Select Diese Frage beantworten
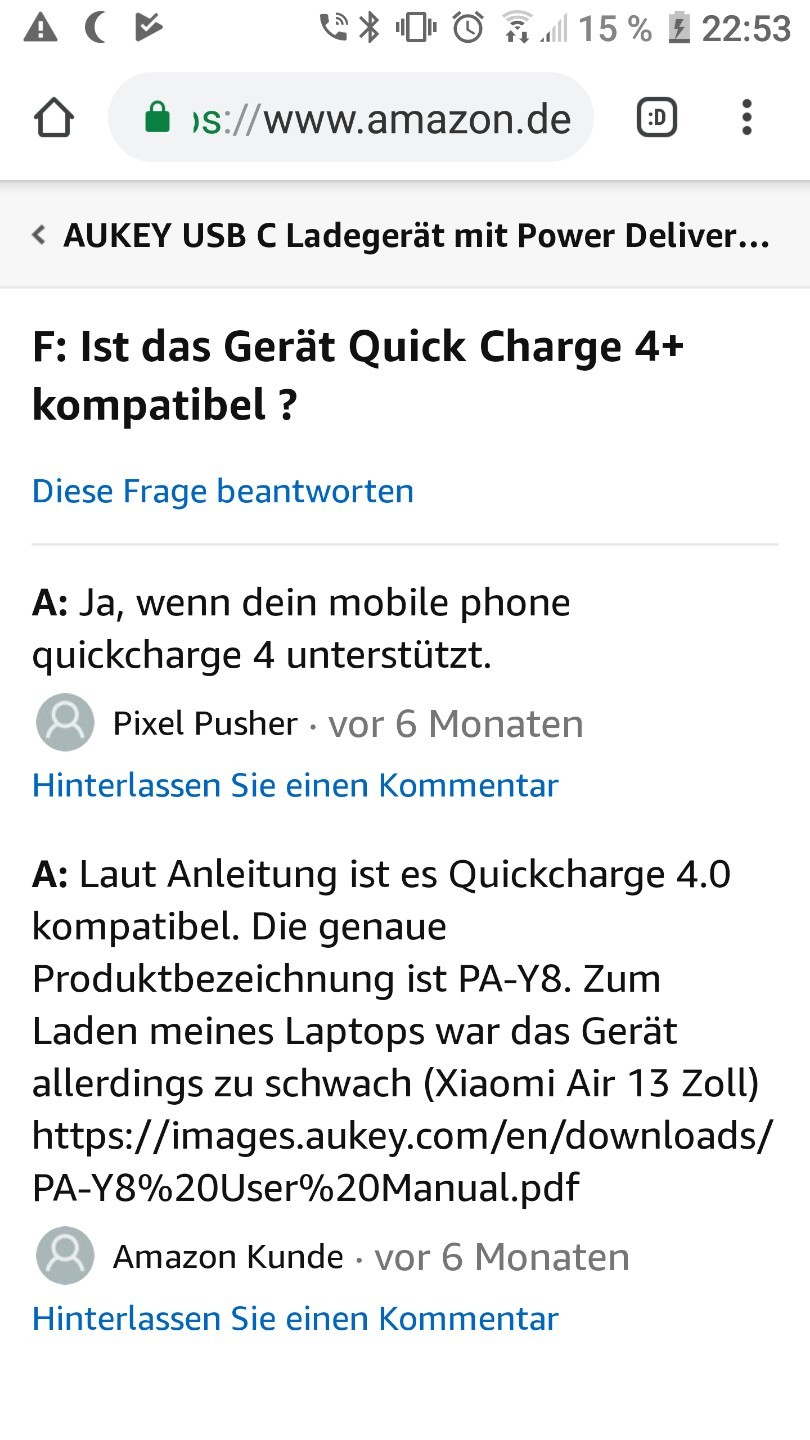Screen dimensions: 810x1440 click(223, 491)
